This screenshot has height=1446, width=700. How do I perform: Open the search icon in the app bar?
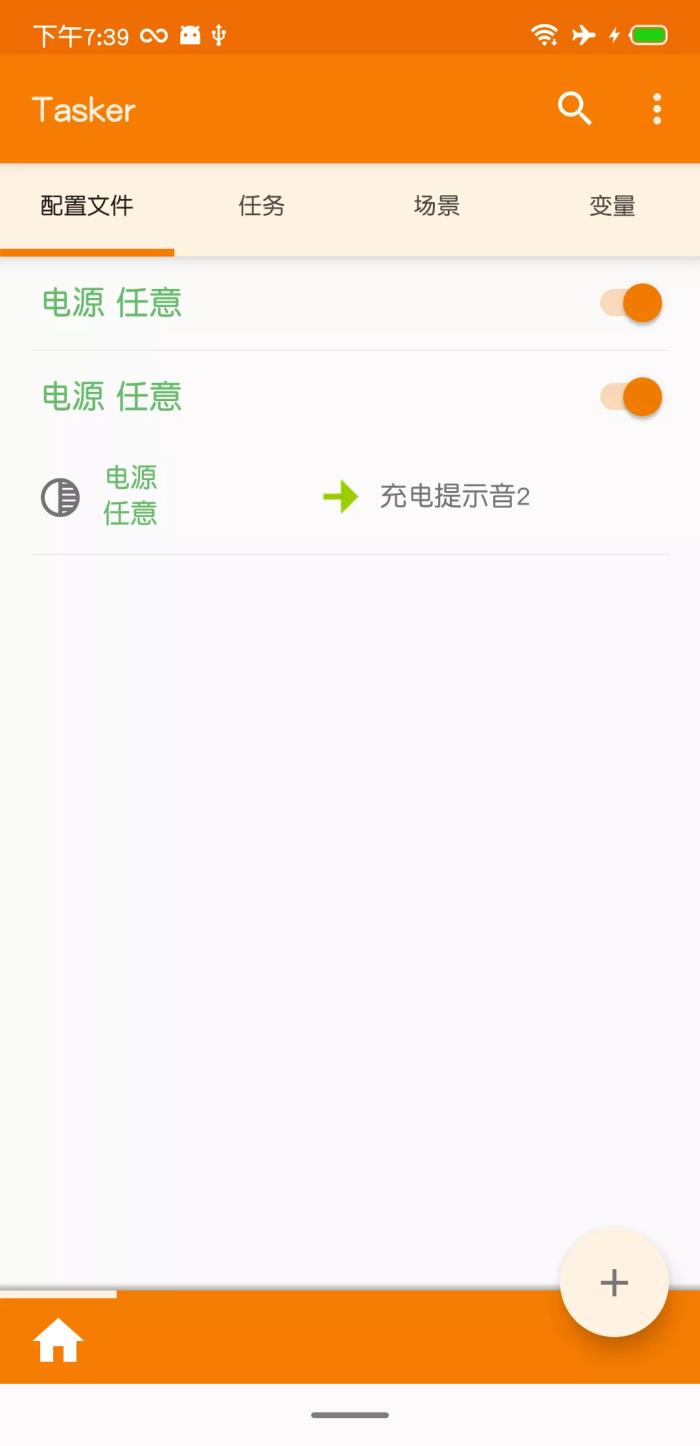point(575,109)
